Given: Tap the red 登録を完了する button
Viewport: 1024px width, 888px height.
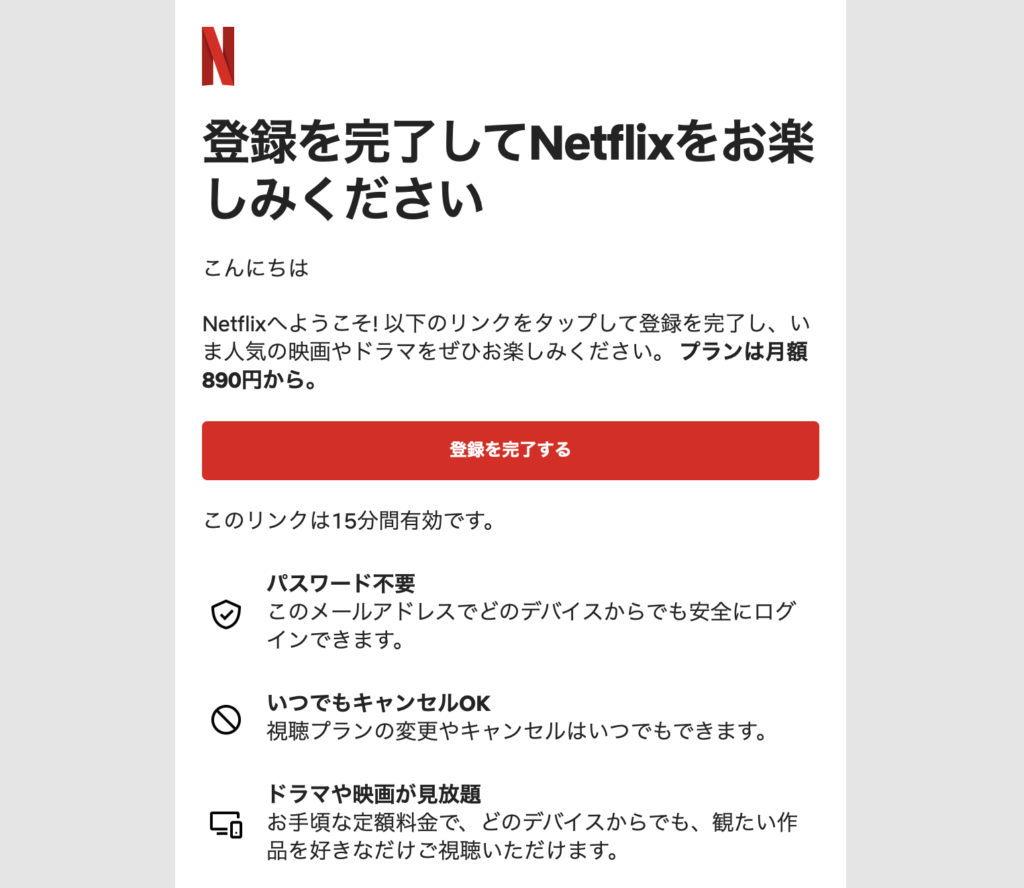Looking at the screenshot, I should click(510, 450).
